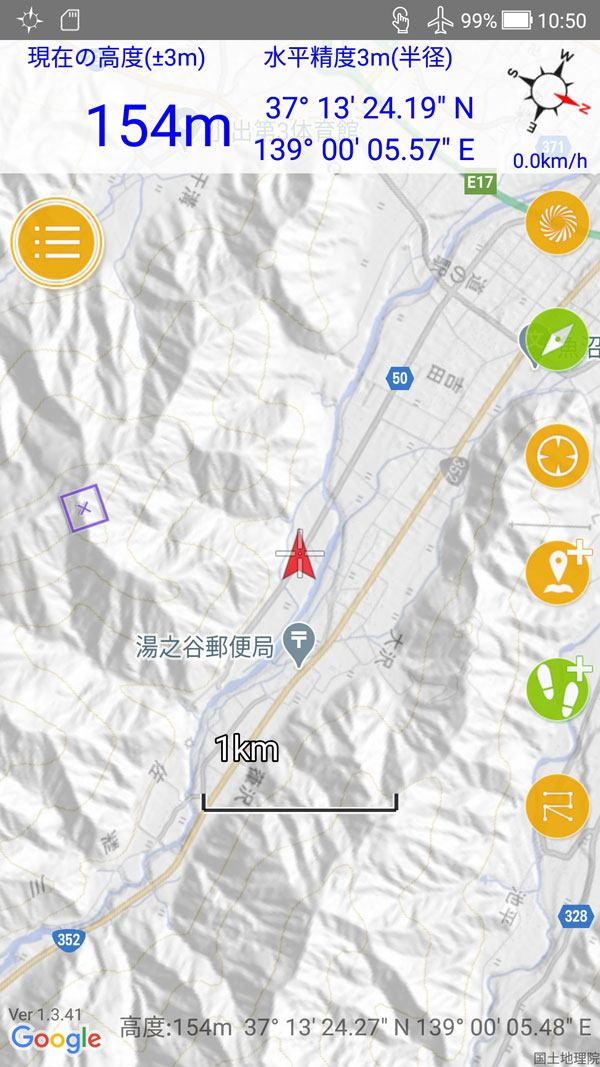Add a footsteps track with the green button
Image resolution: width=600 pixels, height=1067 pixels.
coord(557,689)
